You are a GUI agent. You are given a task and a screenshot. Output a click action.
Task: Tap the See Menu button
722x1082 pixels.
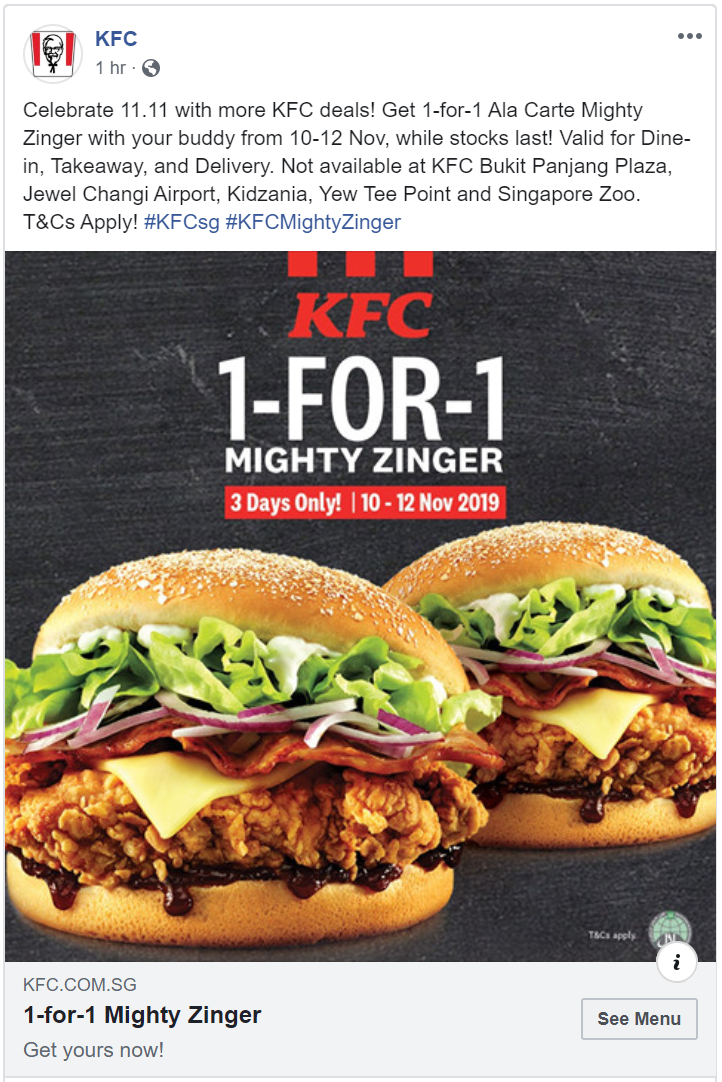click(x=639, y=1019)
